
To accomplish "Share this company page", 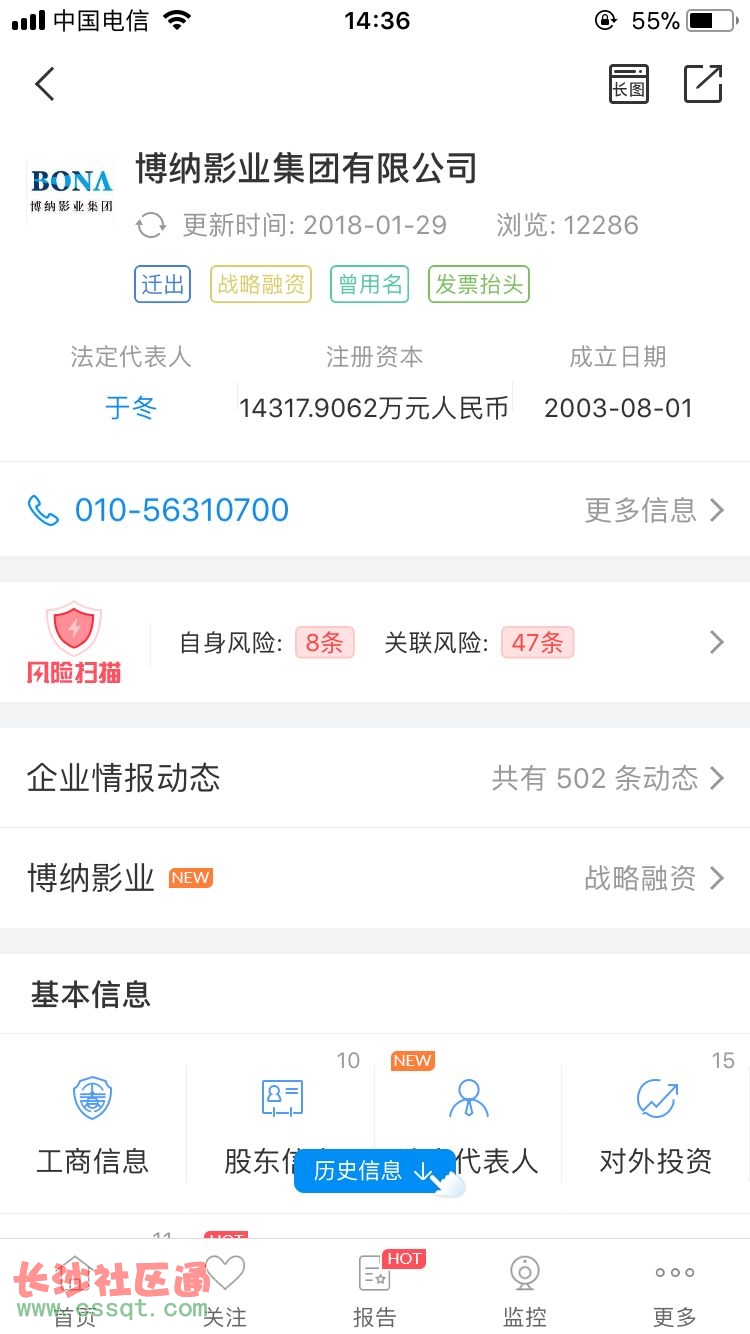I will [x=703, y=84].
